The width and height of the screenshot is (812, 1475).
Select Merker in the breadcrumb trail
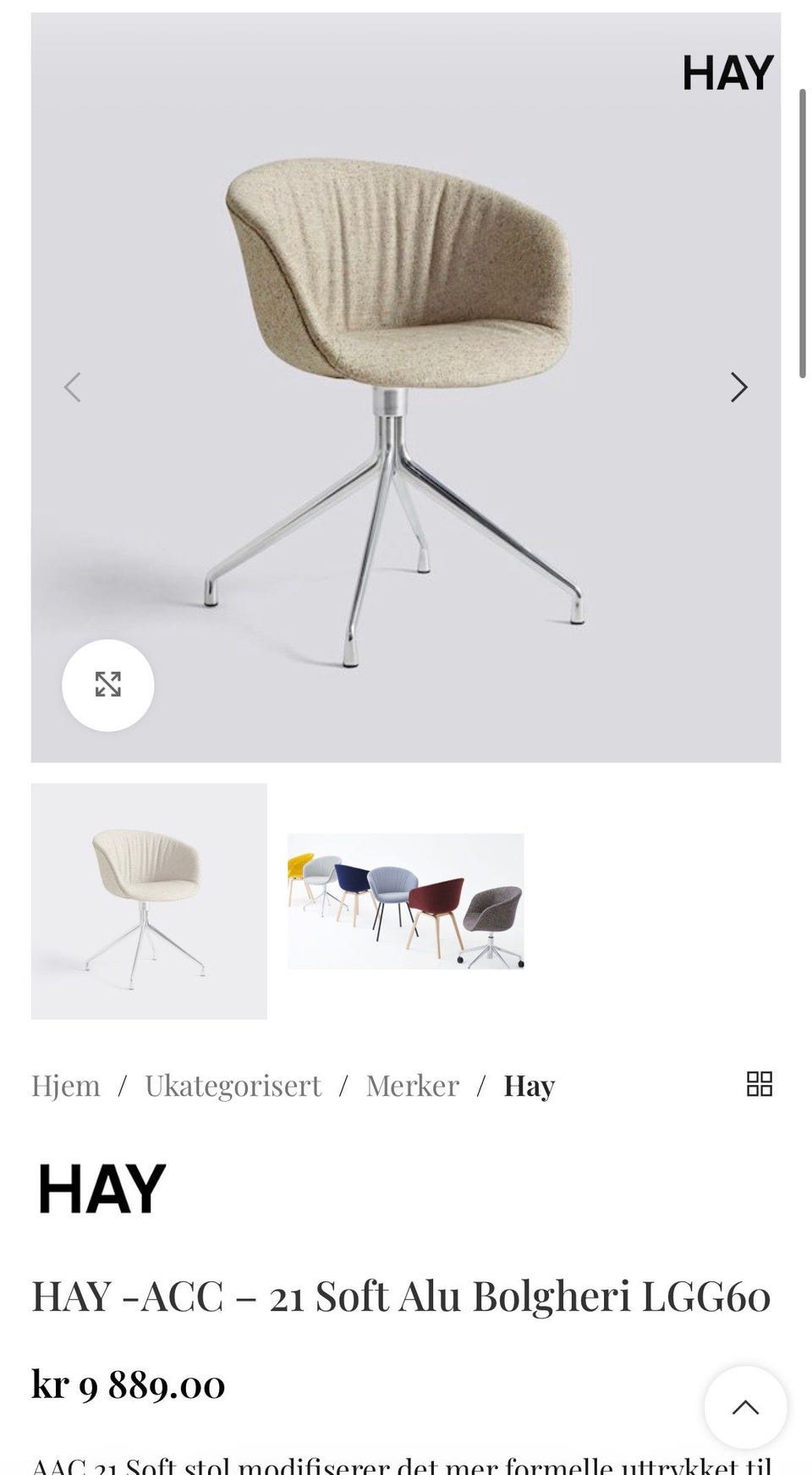[x=411, y=1084]
